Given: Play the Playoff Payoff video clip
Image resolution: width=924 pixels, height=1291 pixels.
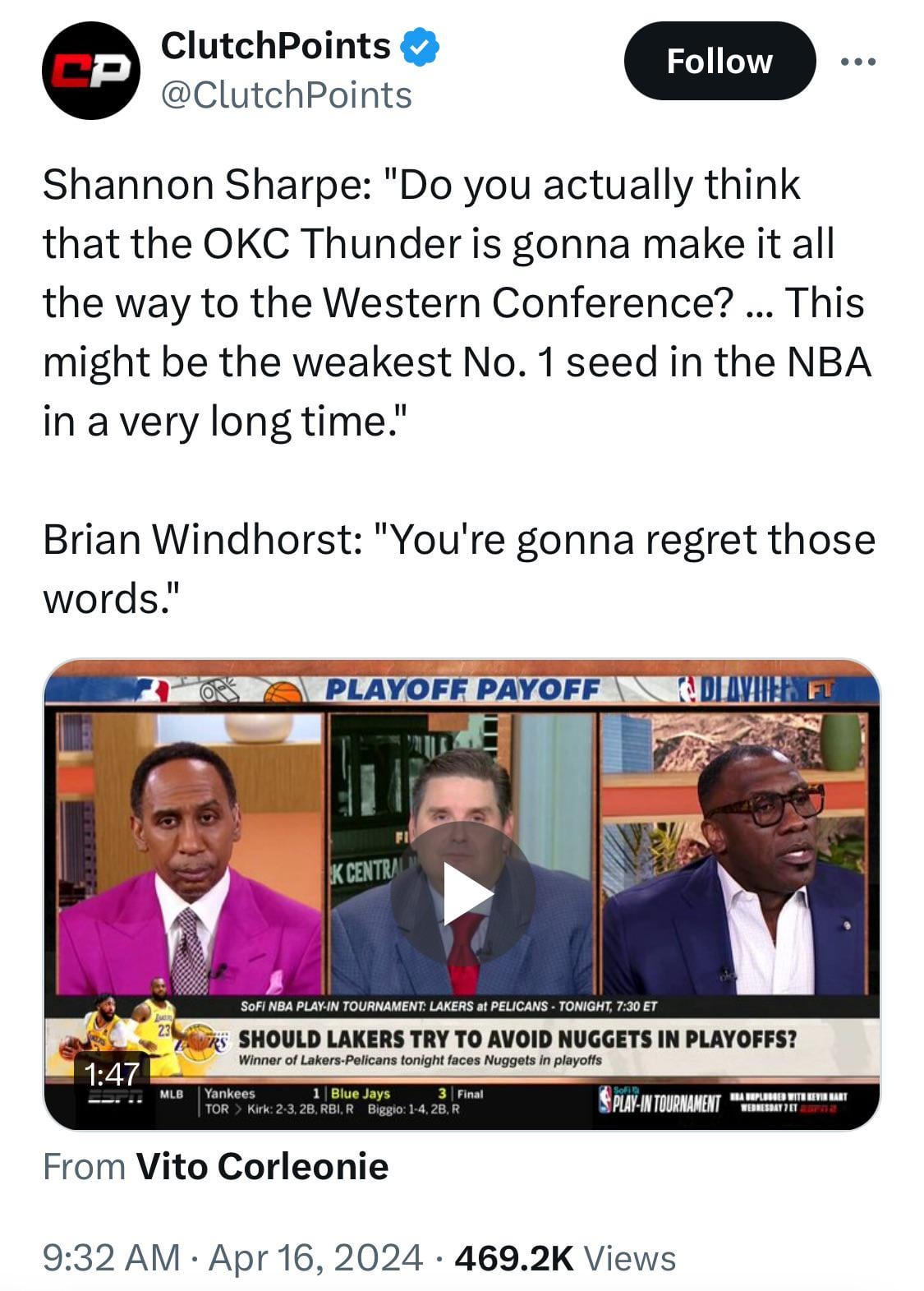Looking at the screenshot, I should (462, 893).
